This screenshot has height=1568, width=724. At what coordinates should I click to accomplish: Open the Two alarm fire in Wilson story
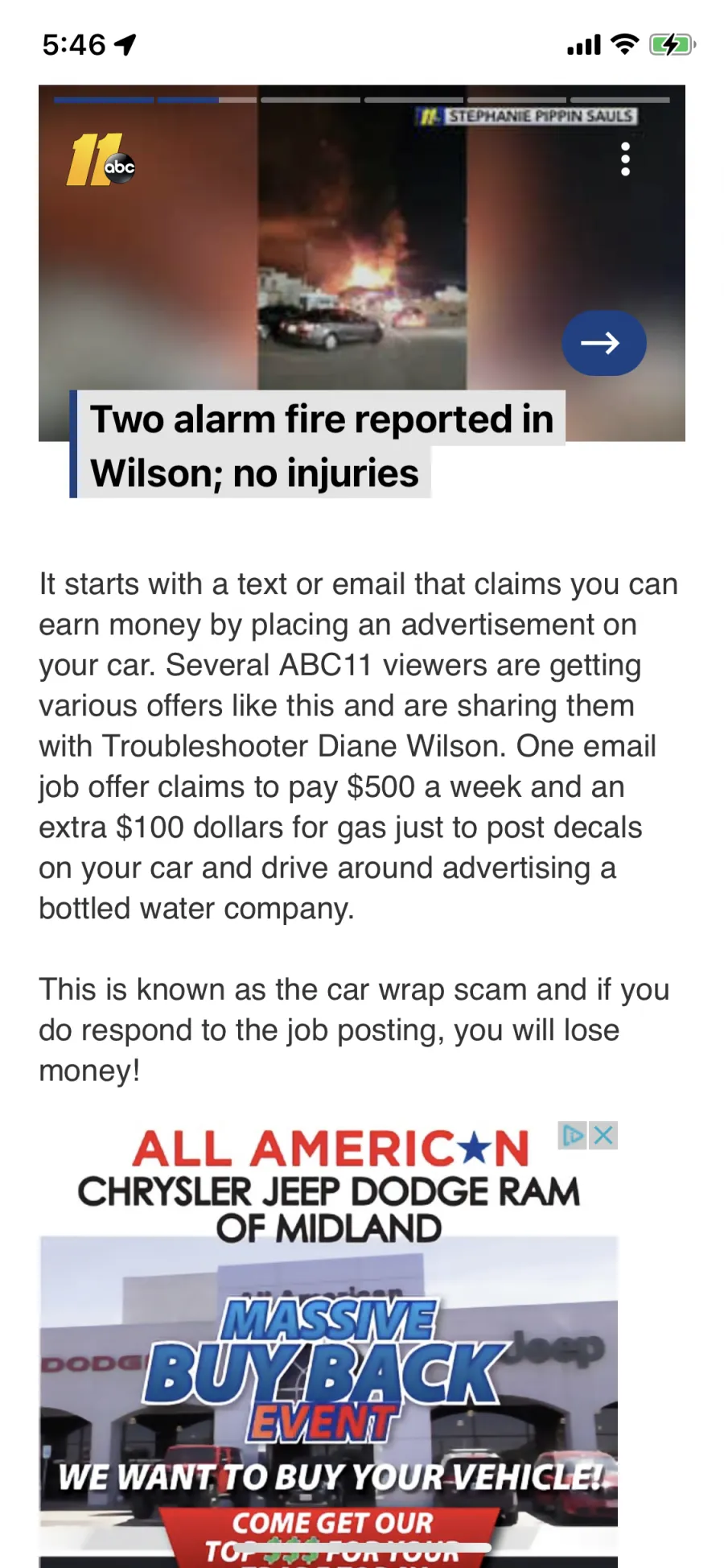322,446
